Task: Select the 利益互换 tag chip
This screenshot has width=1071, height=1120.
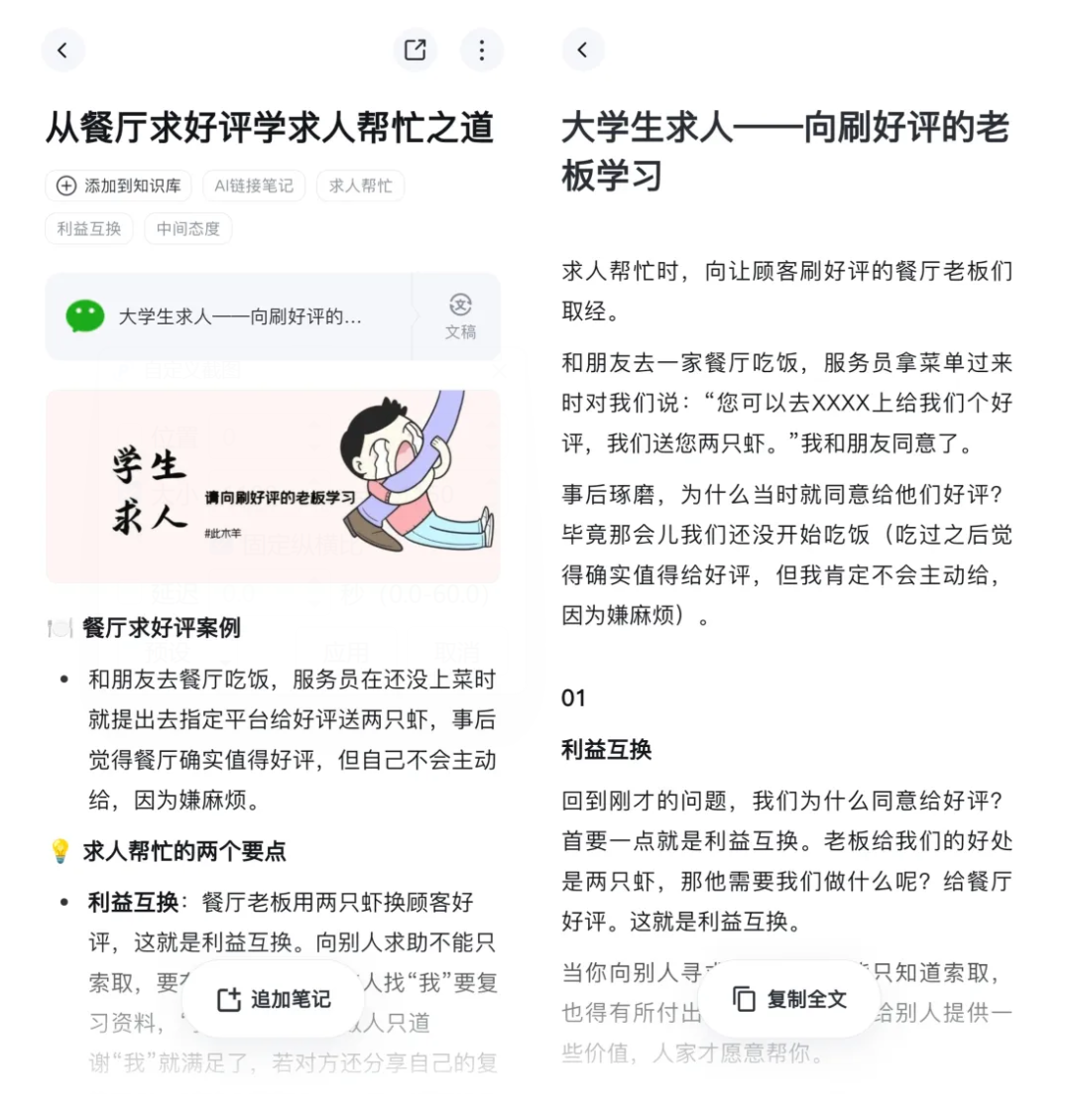Action: tap(89, 228)
